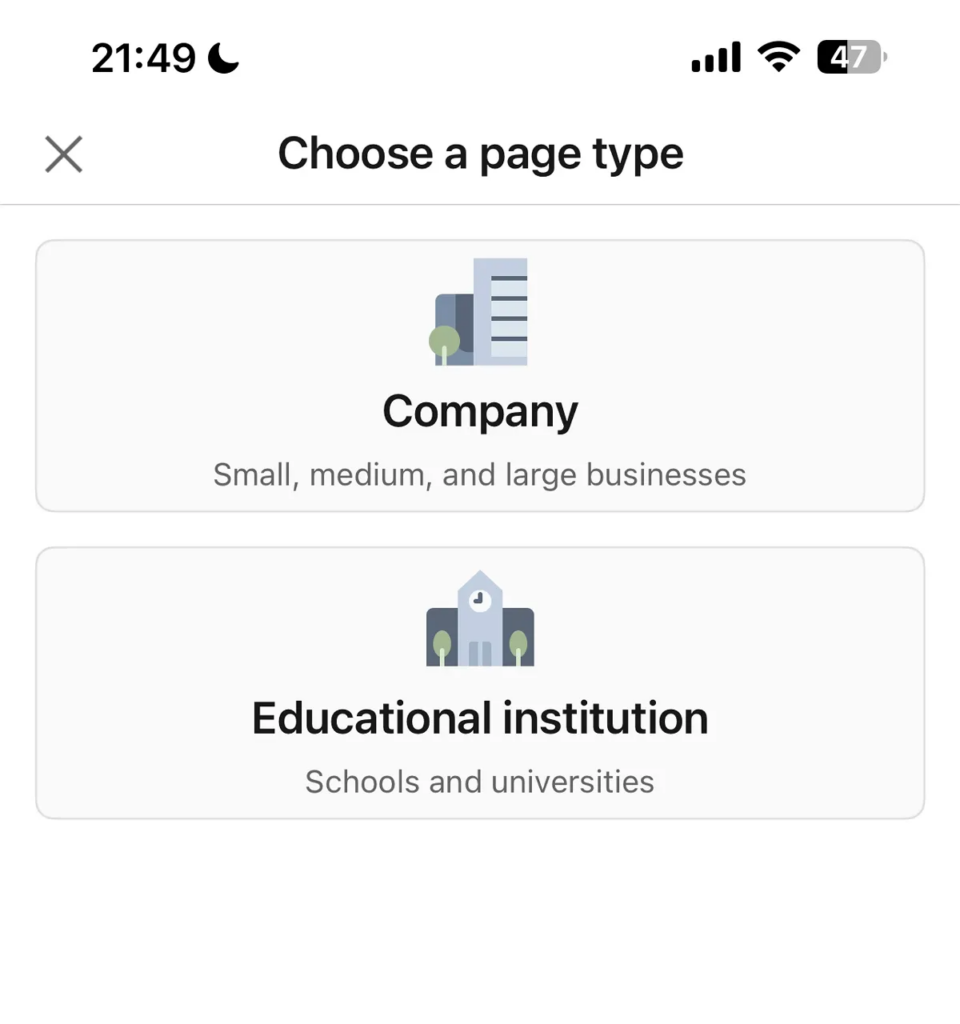Click the Choose a page type header

click(x=480, y=153)
